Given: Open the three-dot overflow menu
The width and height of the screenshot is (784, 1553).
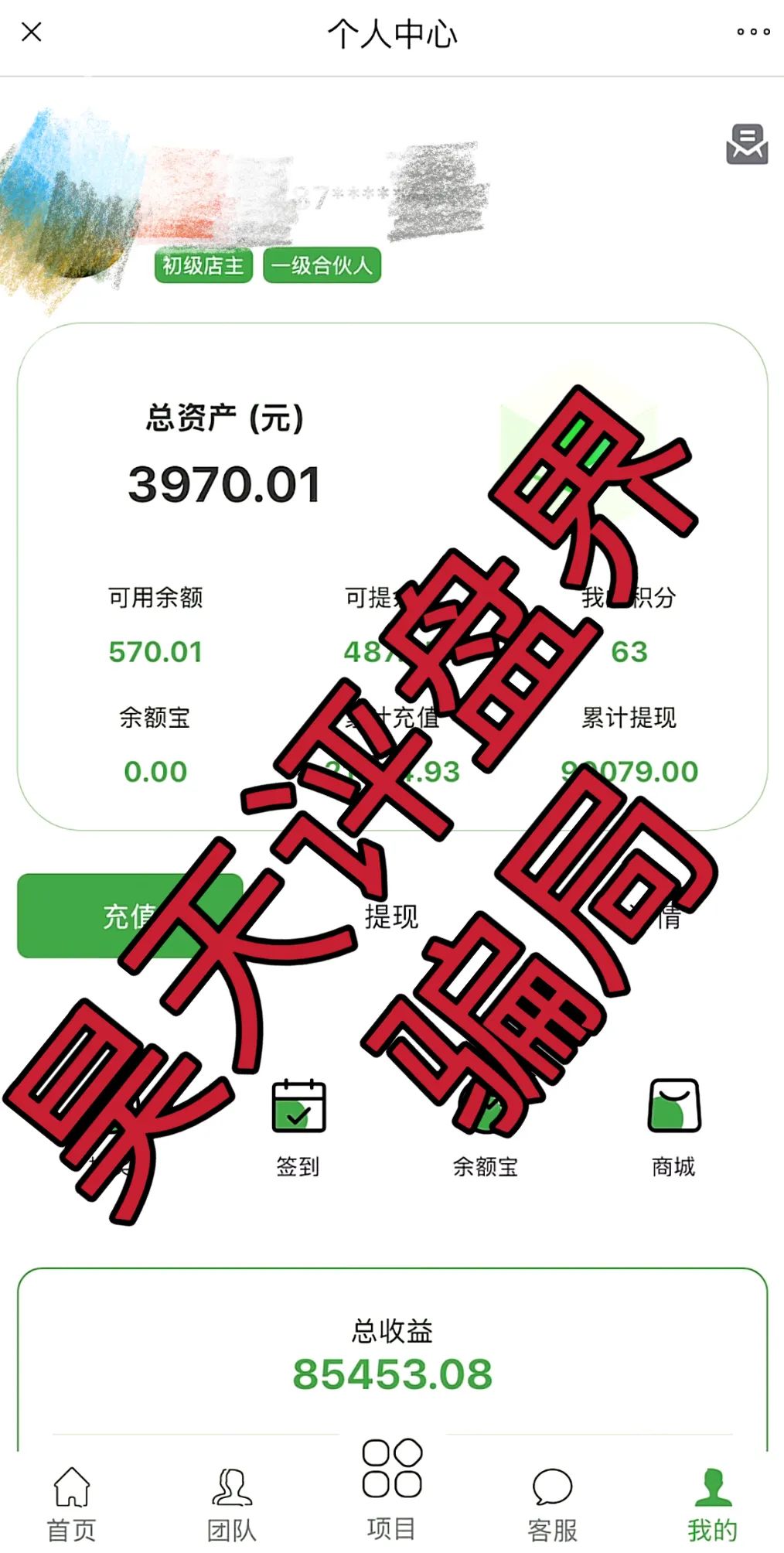Looking at the screenshot, I should [752, 32].
